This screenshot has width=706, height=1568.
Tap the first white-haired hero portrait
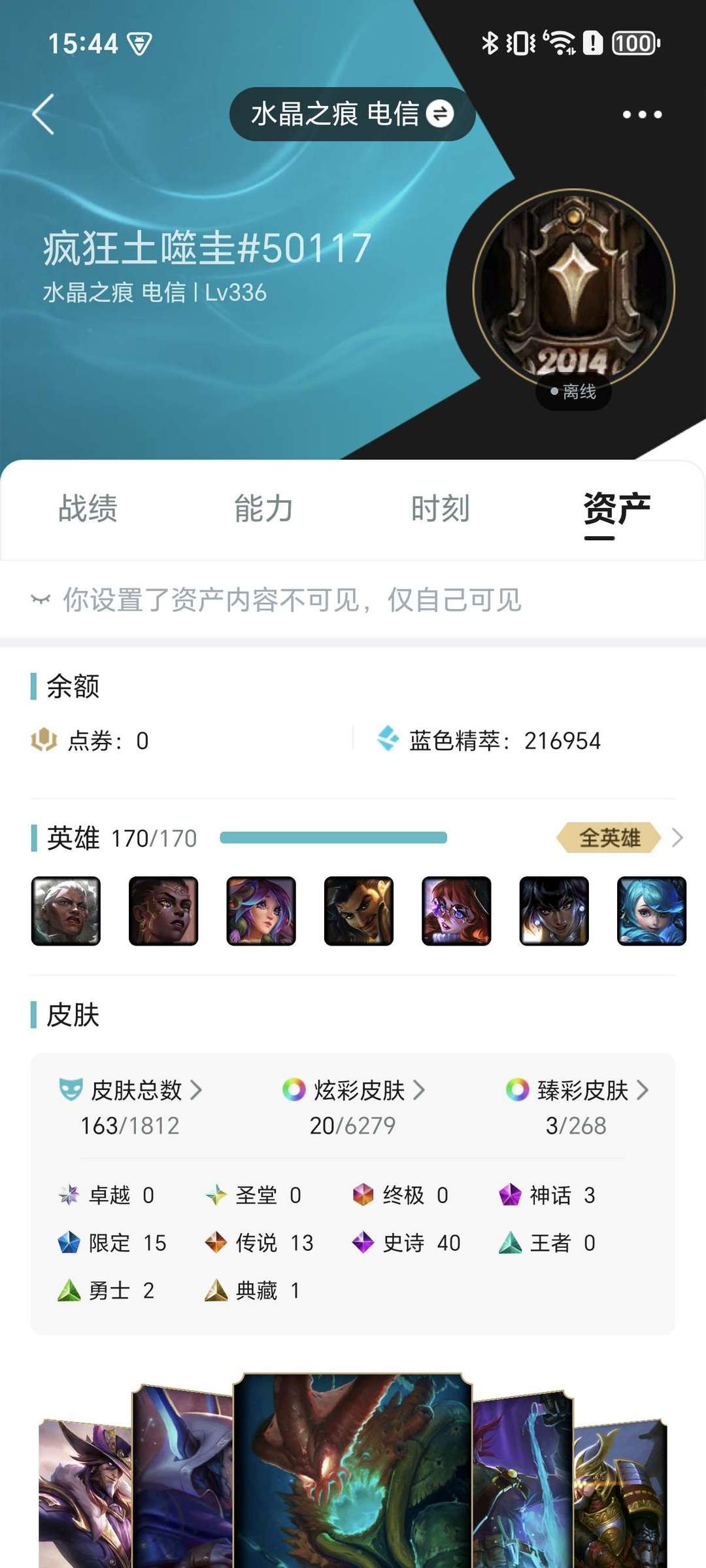(x=66, y=911)
